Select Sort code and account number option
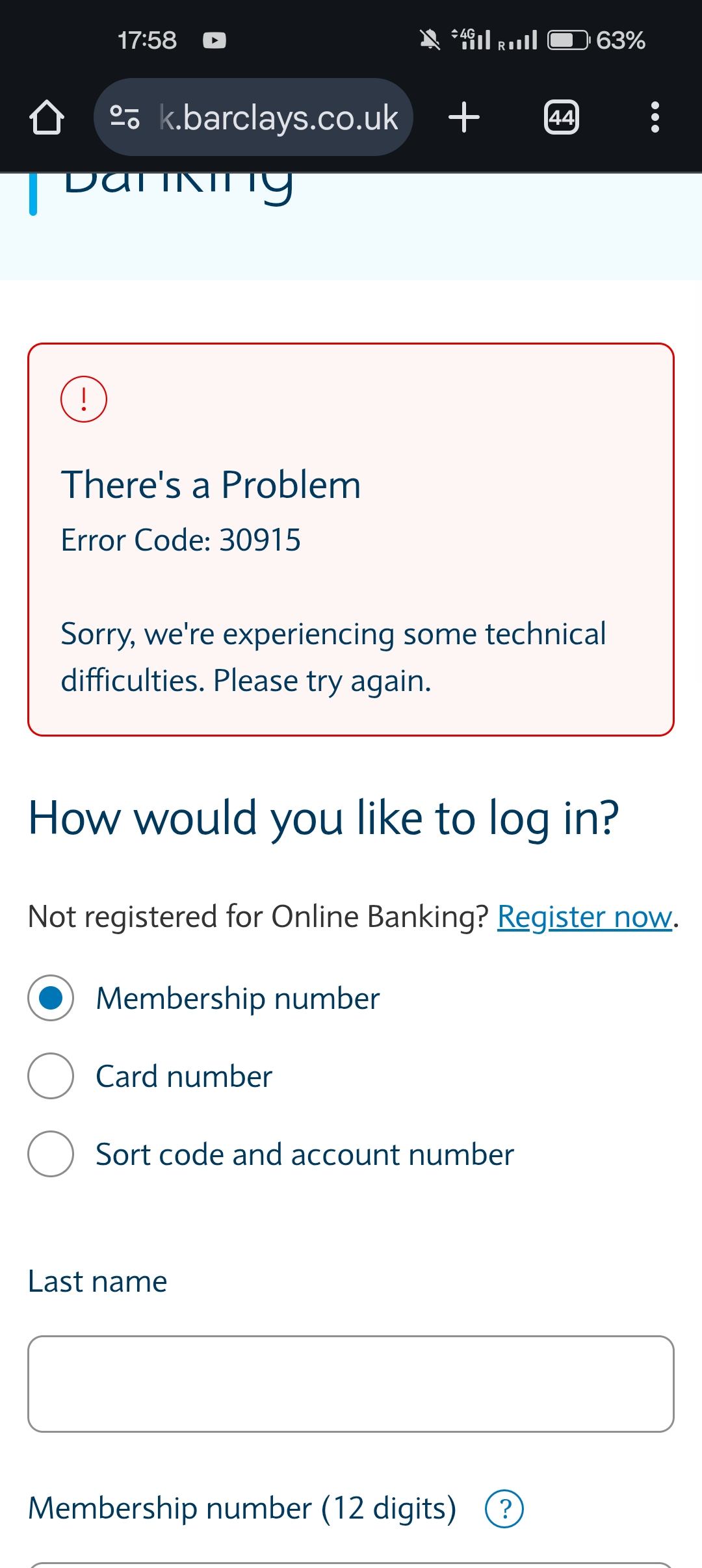This screenshot has width=702, height=1568. click(x=51, y=1154)
